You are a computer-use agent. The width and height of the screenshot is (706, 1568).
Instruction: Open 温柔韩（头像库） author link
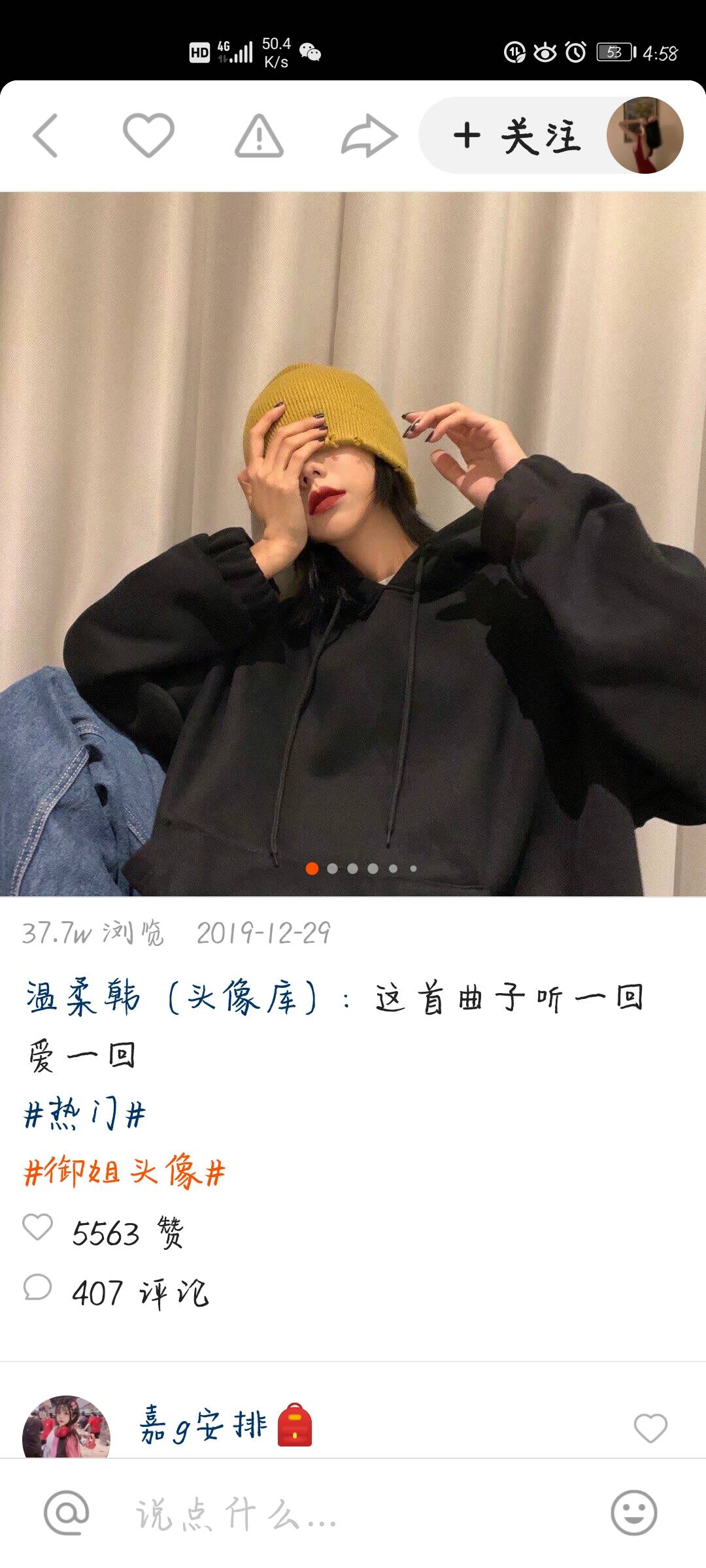[171, 998]
